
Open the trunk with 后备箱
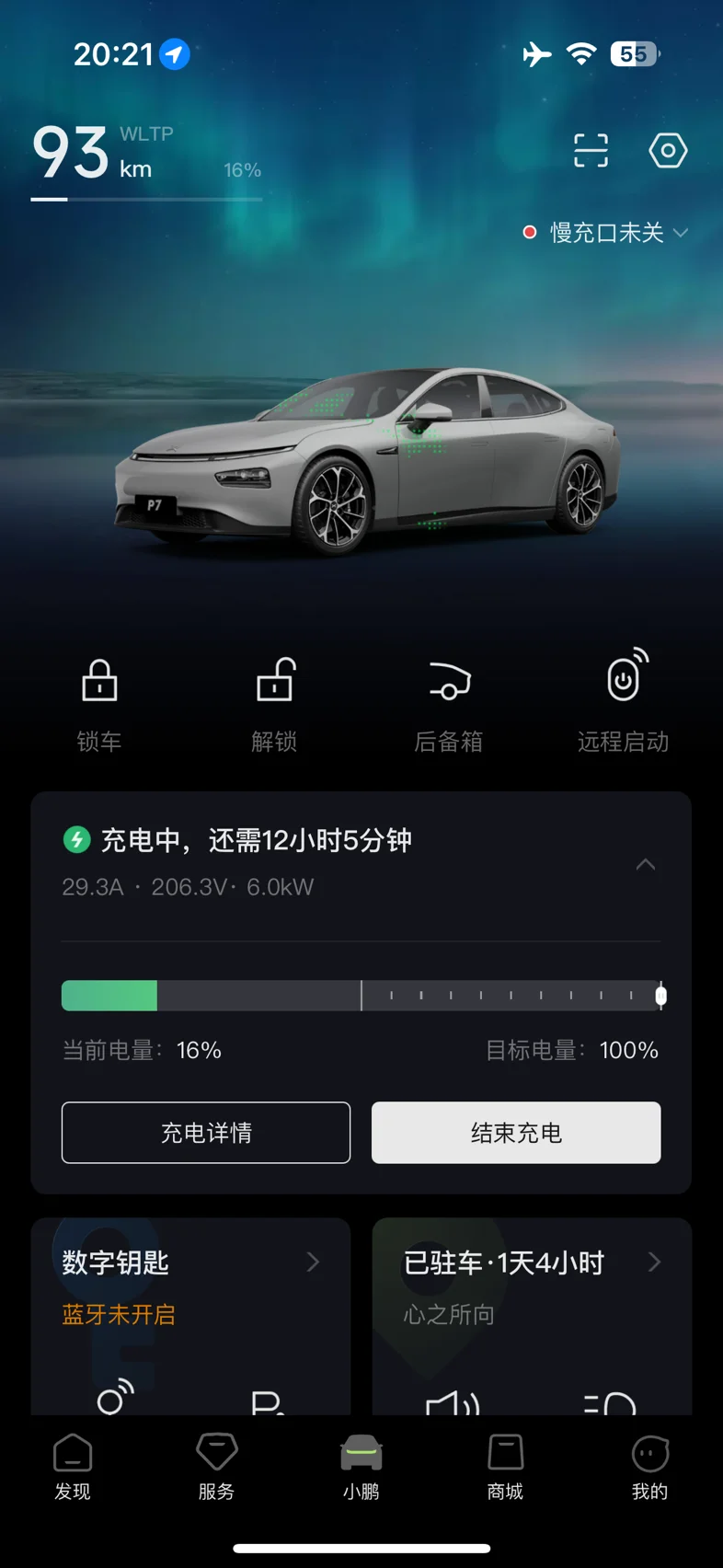(449, 706)
